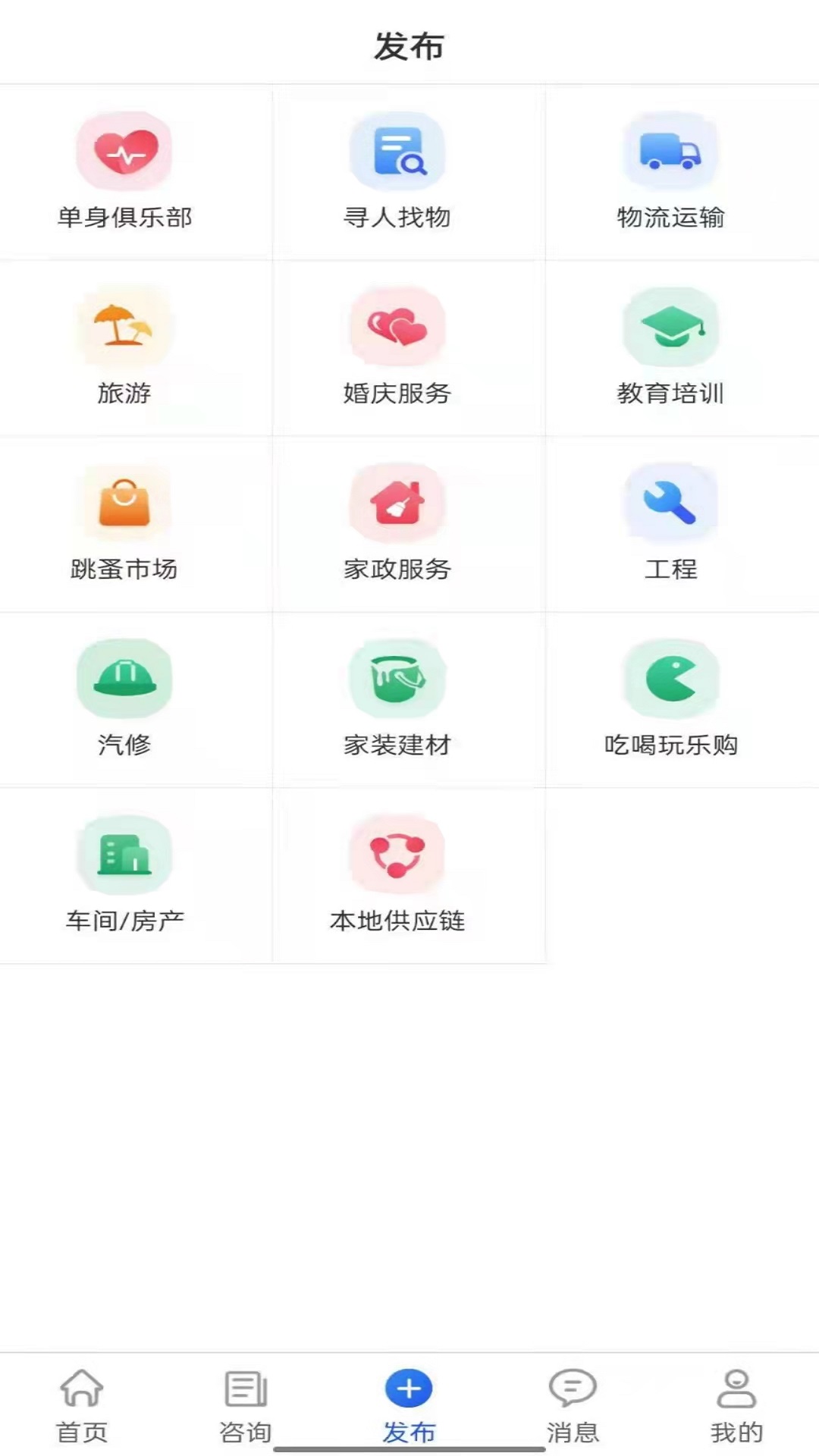Open 跳蚤市场
819x1456 pixels.
[124, 524]
